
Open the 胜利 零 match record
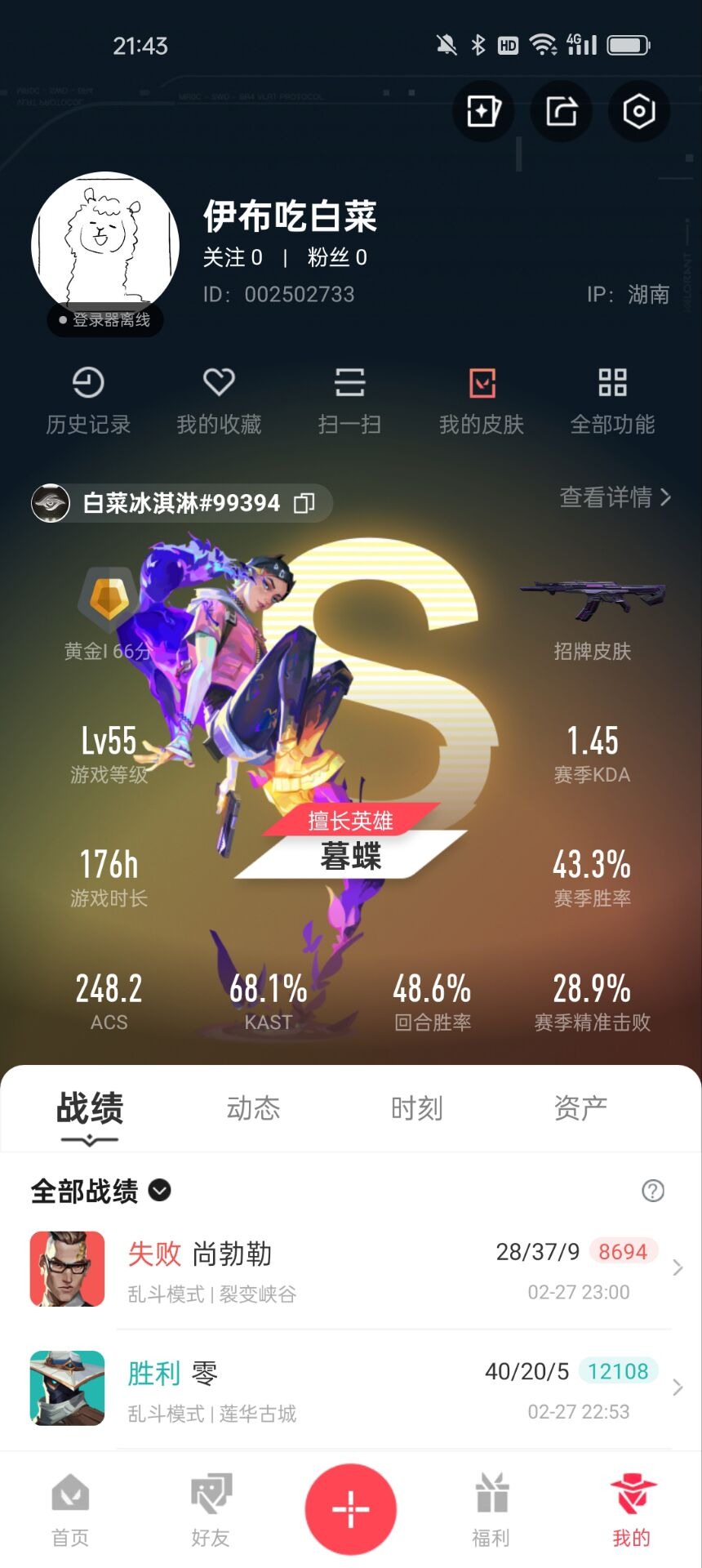pos(351,1388)
